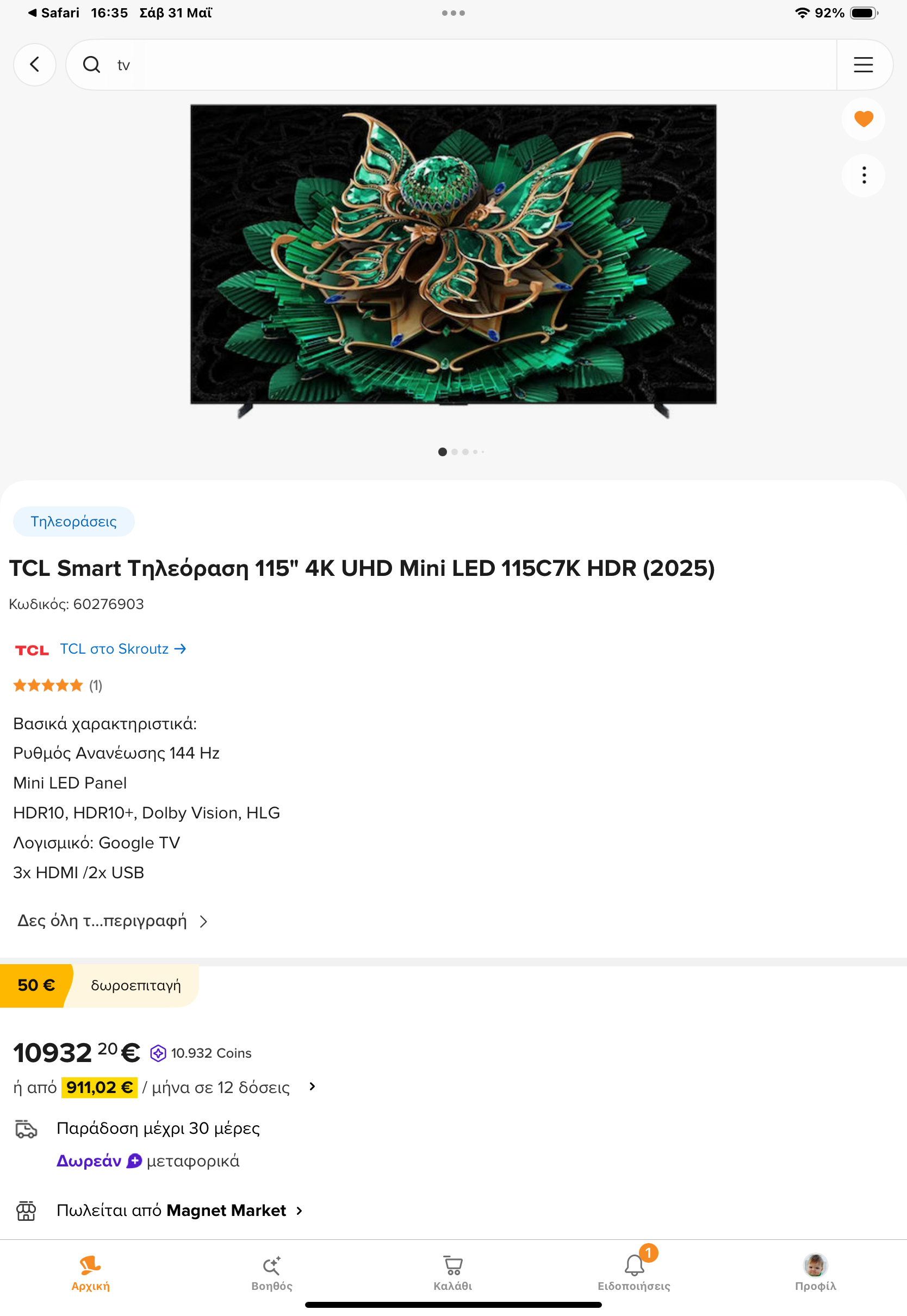
Task: Open the TCL στο Skroutz link
Action: click(x=122, y=649)
